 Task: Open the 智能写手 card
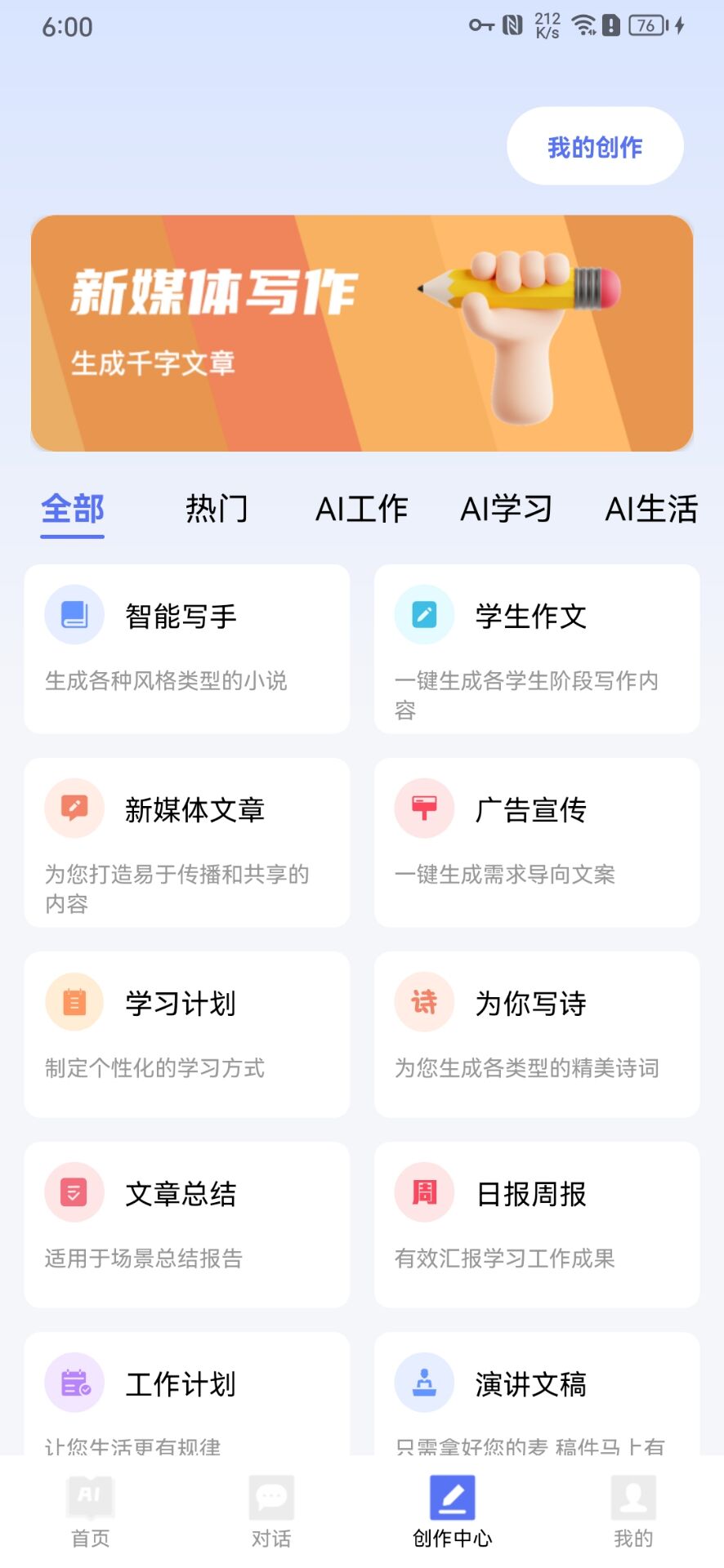187,648
